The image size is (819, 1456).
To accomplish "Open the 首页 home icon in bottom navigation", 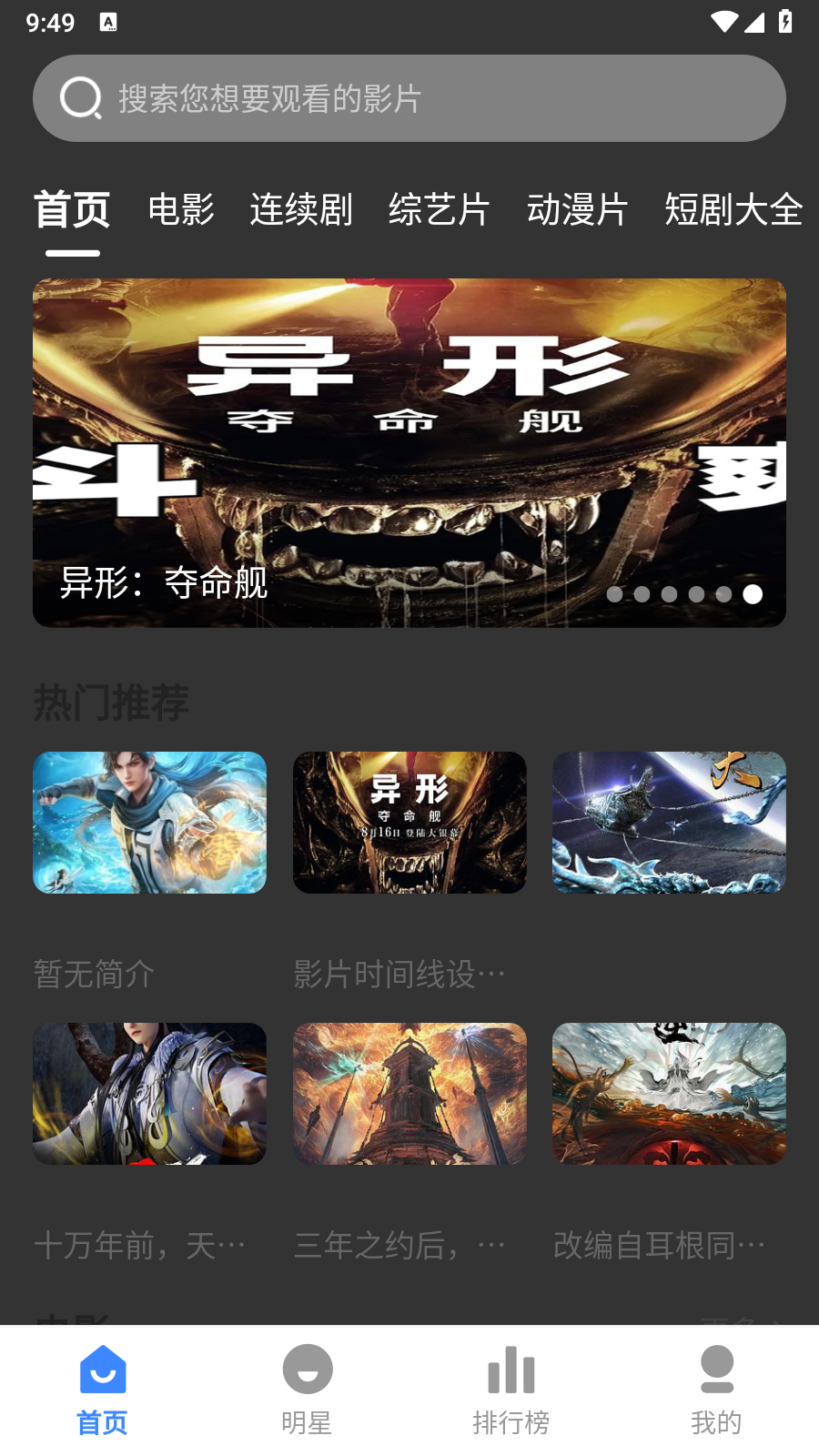I will click(x=102, y=1370).
